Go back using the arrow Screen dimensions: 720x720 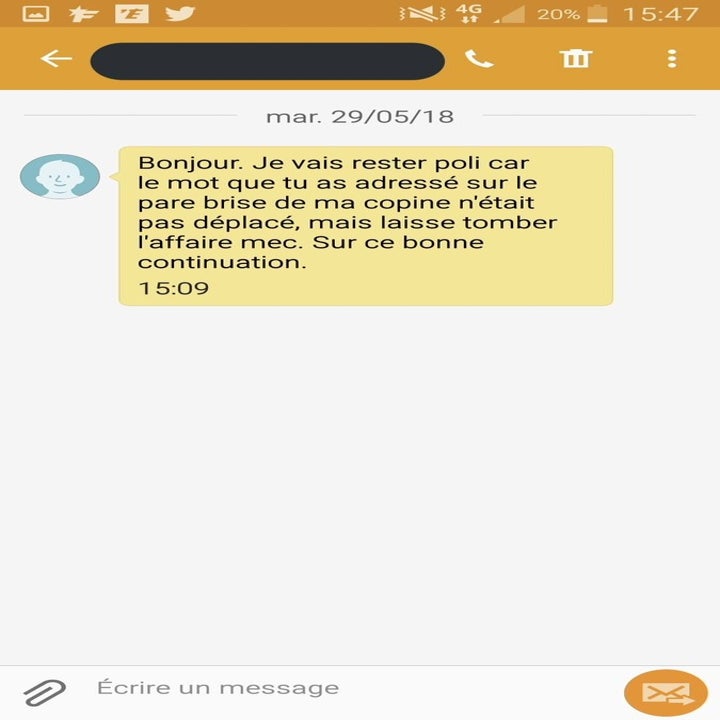coord(56,59)
